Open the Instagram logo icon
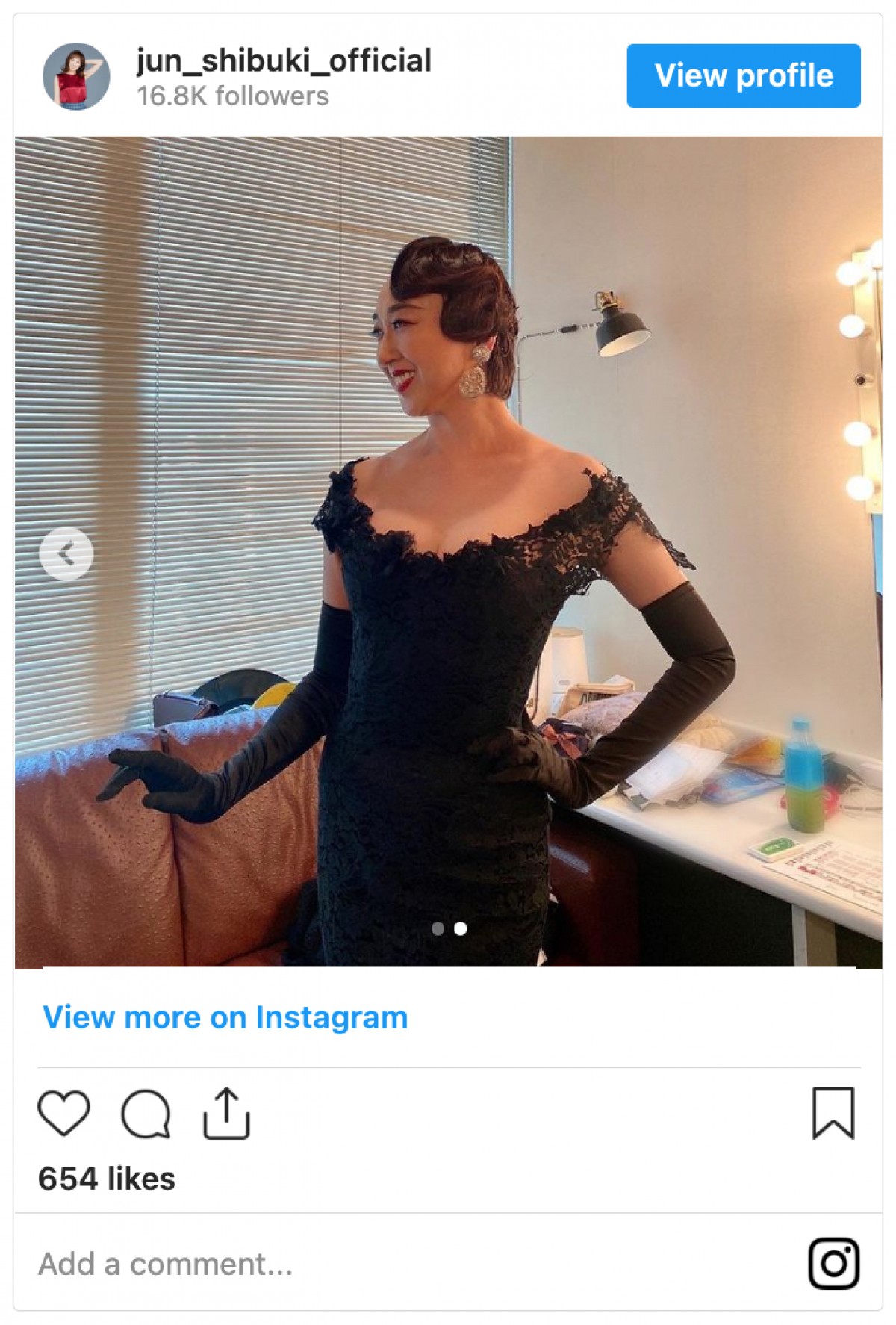 click(x=833, y=1264)
